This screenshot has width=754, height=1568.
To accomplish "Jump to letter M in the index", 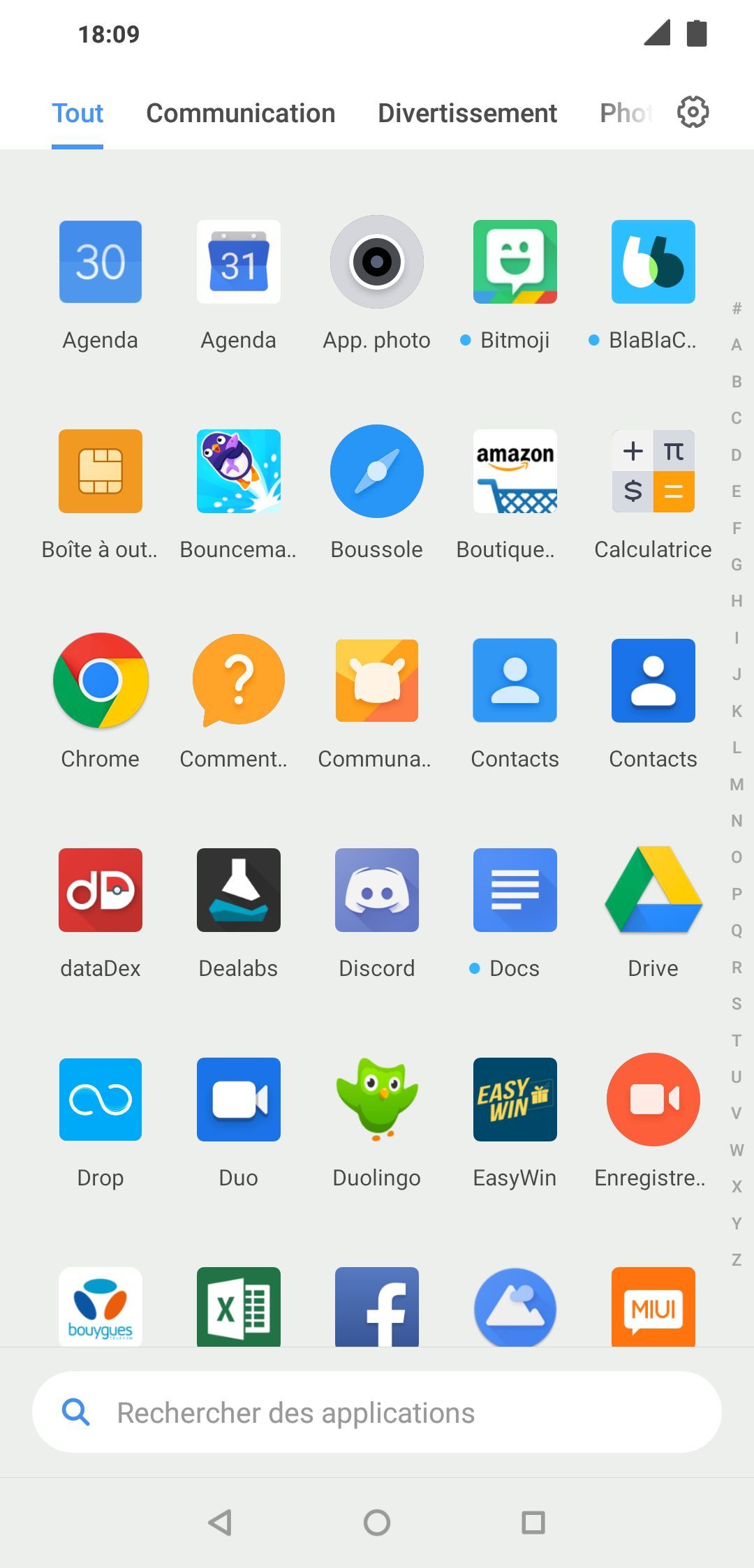I will tap(737, 784).
